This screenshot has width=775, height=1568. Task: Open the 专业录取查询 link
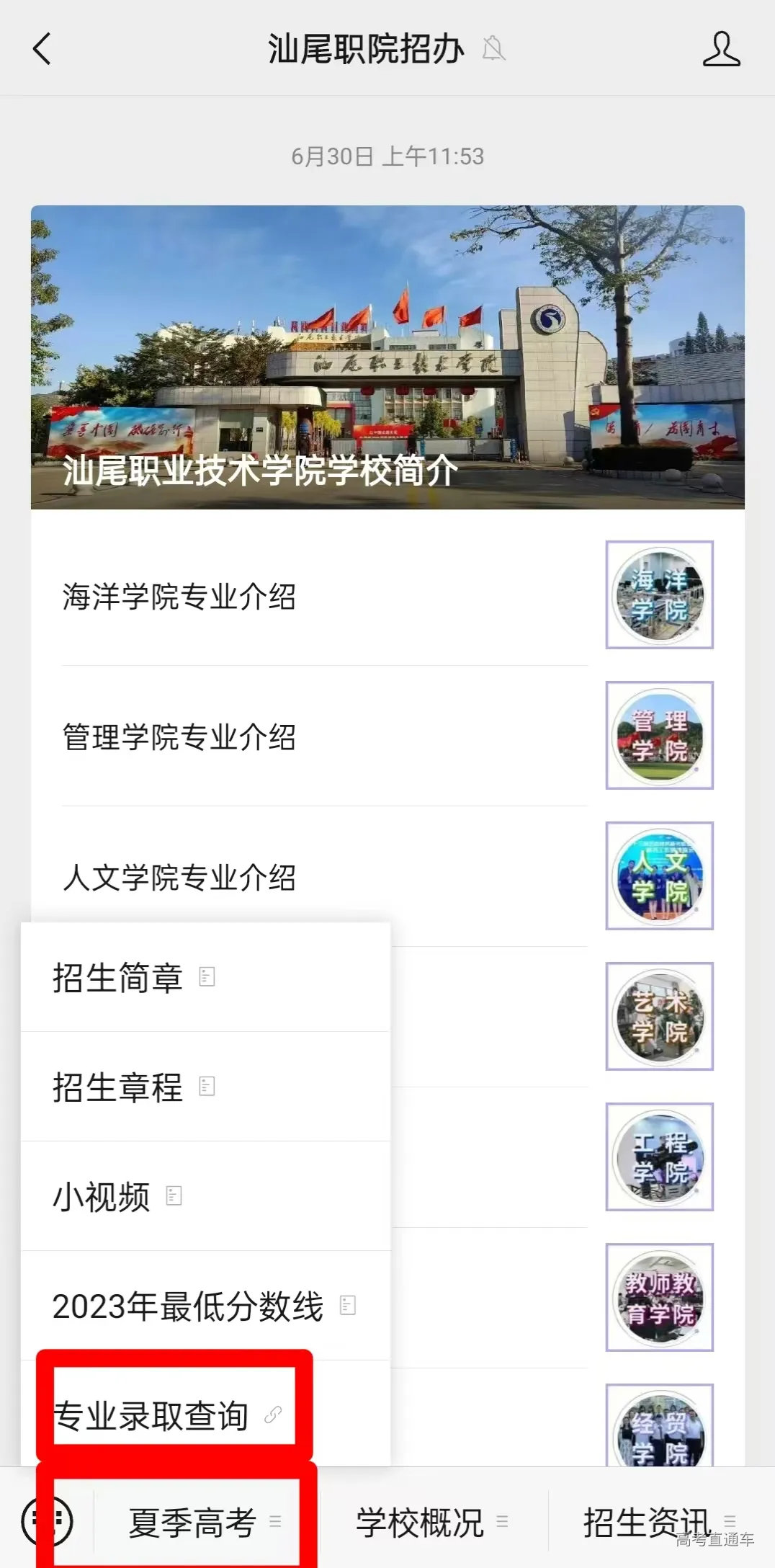point(153,1414)
